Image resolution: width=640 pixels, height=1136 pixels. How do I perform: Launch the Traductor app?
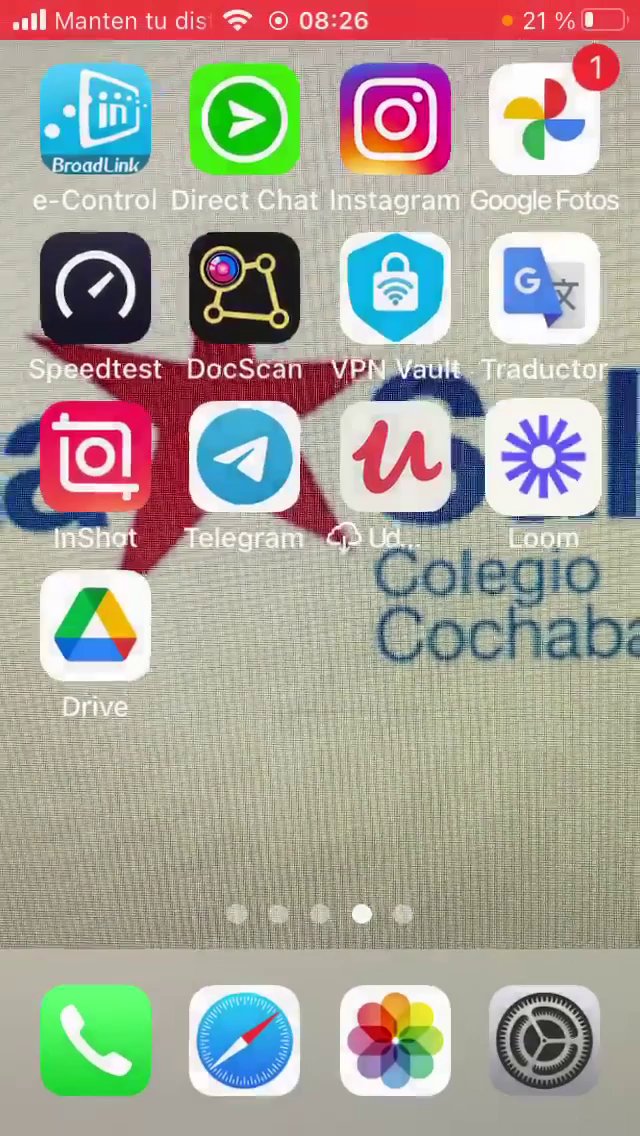544,288
